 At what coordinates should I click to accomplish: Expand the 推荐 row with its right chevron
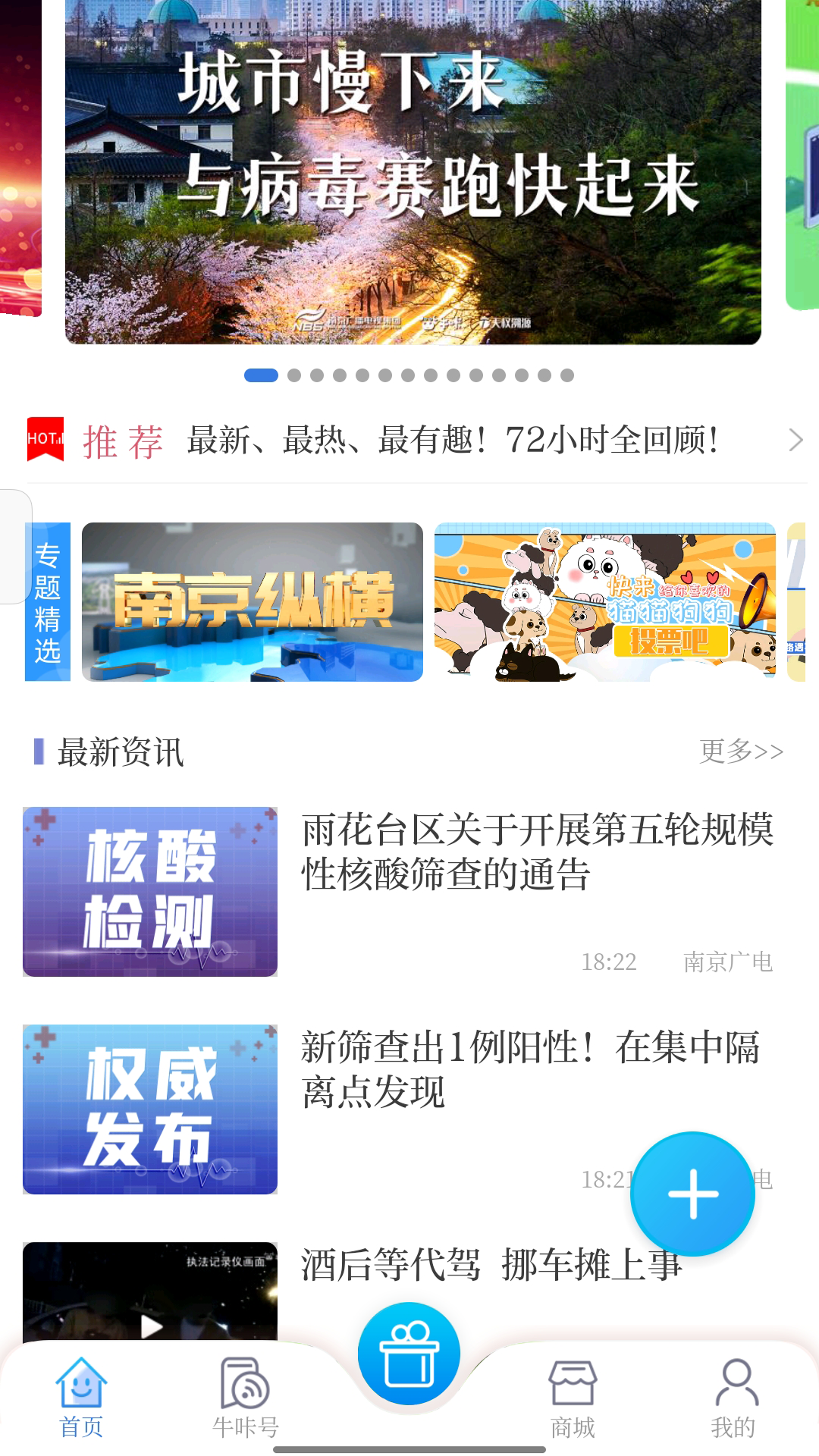tap(794, 440)
